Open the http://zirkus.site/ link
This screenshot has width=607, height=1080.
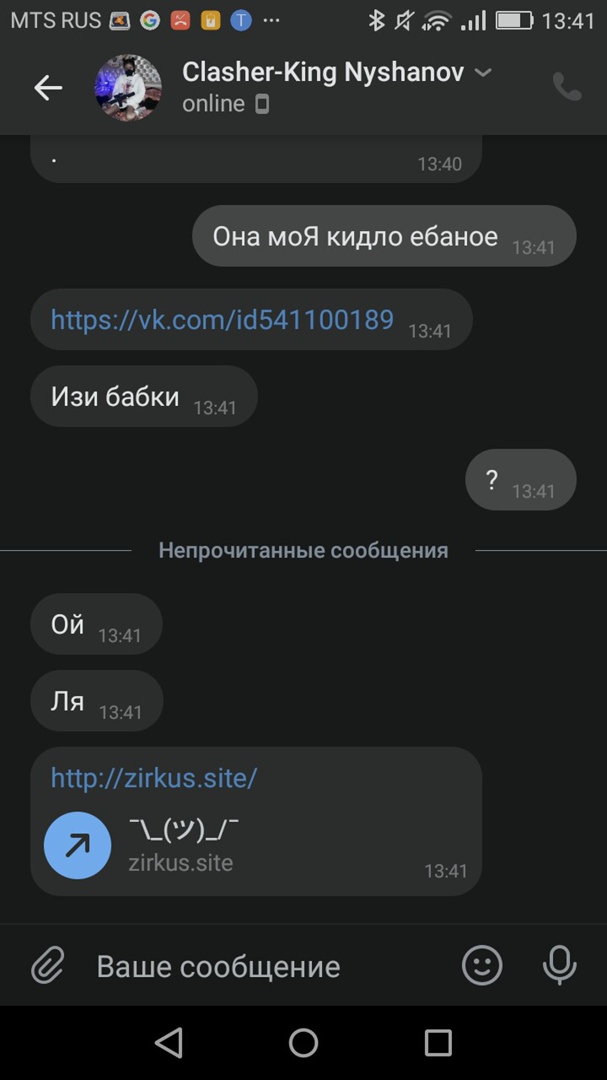(x=154, y=778)
